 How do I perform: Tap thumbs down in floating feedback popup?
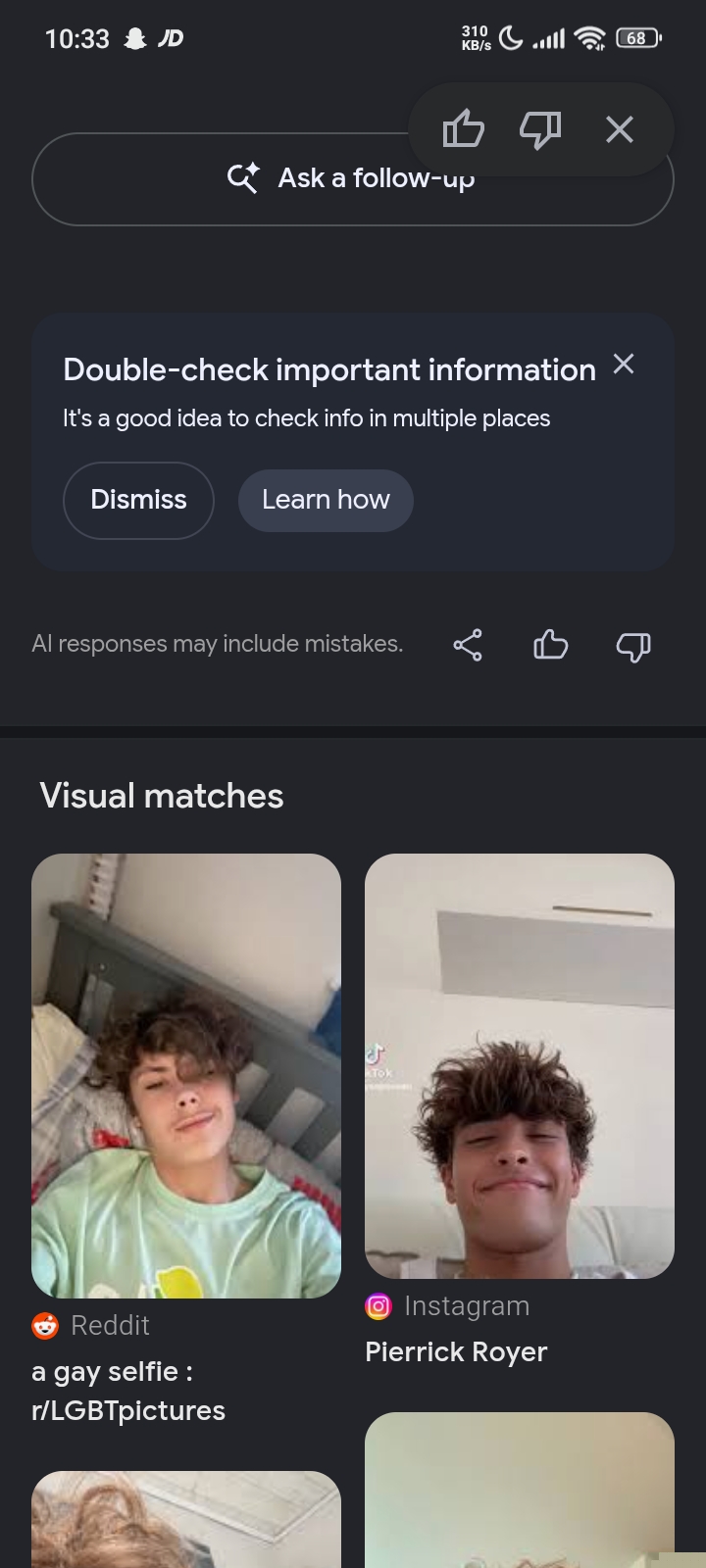coord(540,129)
